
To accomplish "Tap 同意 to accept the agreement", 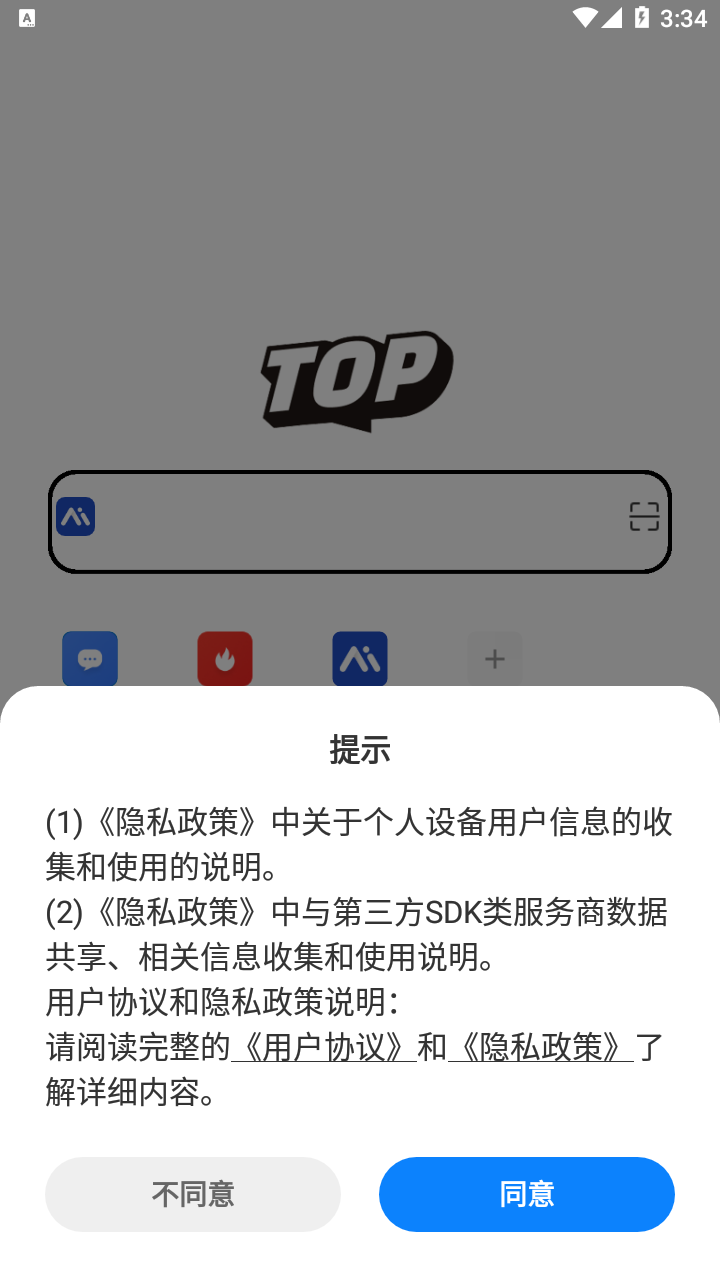I will (526, 1194).
